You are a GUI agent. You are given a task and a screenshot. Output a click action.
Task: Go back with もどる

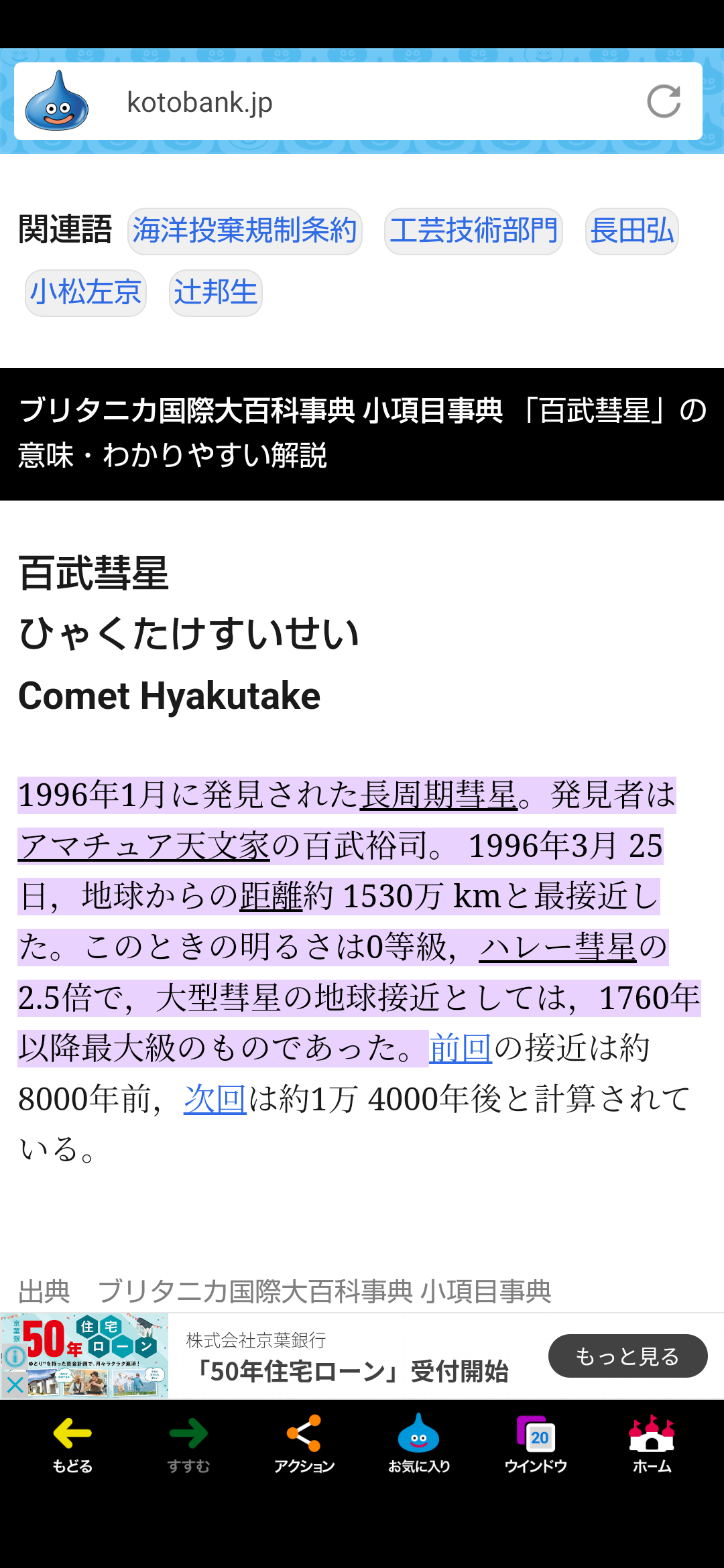72,1445
